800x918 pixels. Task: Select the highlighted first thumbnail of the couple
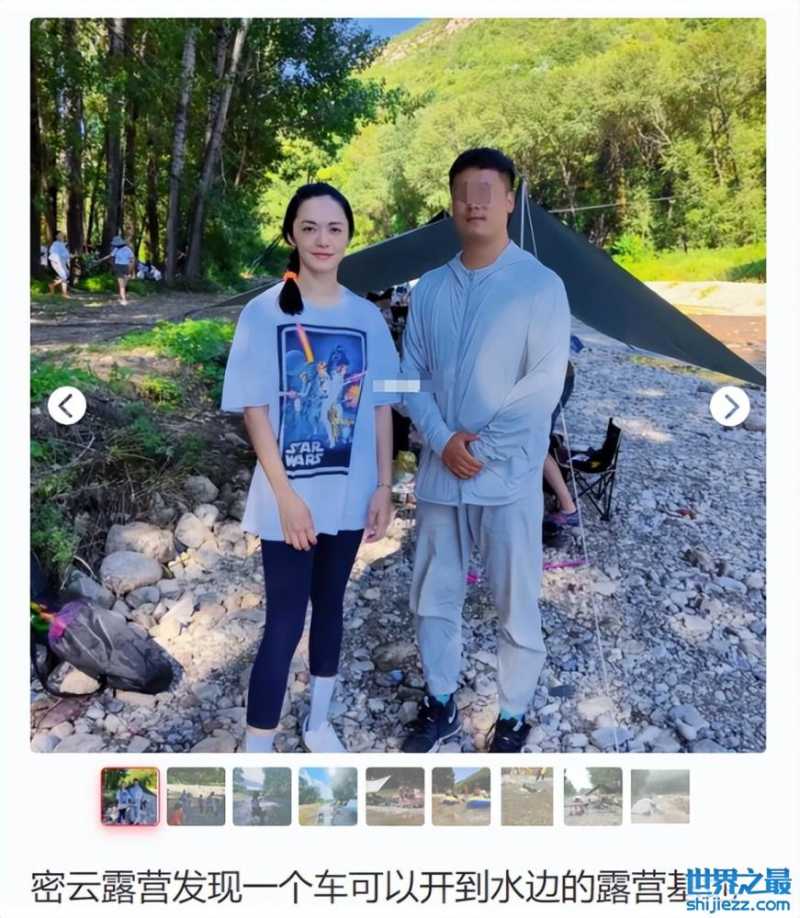click(130, 796)
